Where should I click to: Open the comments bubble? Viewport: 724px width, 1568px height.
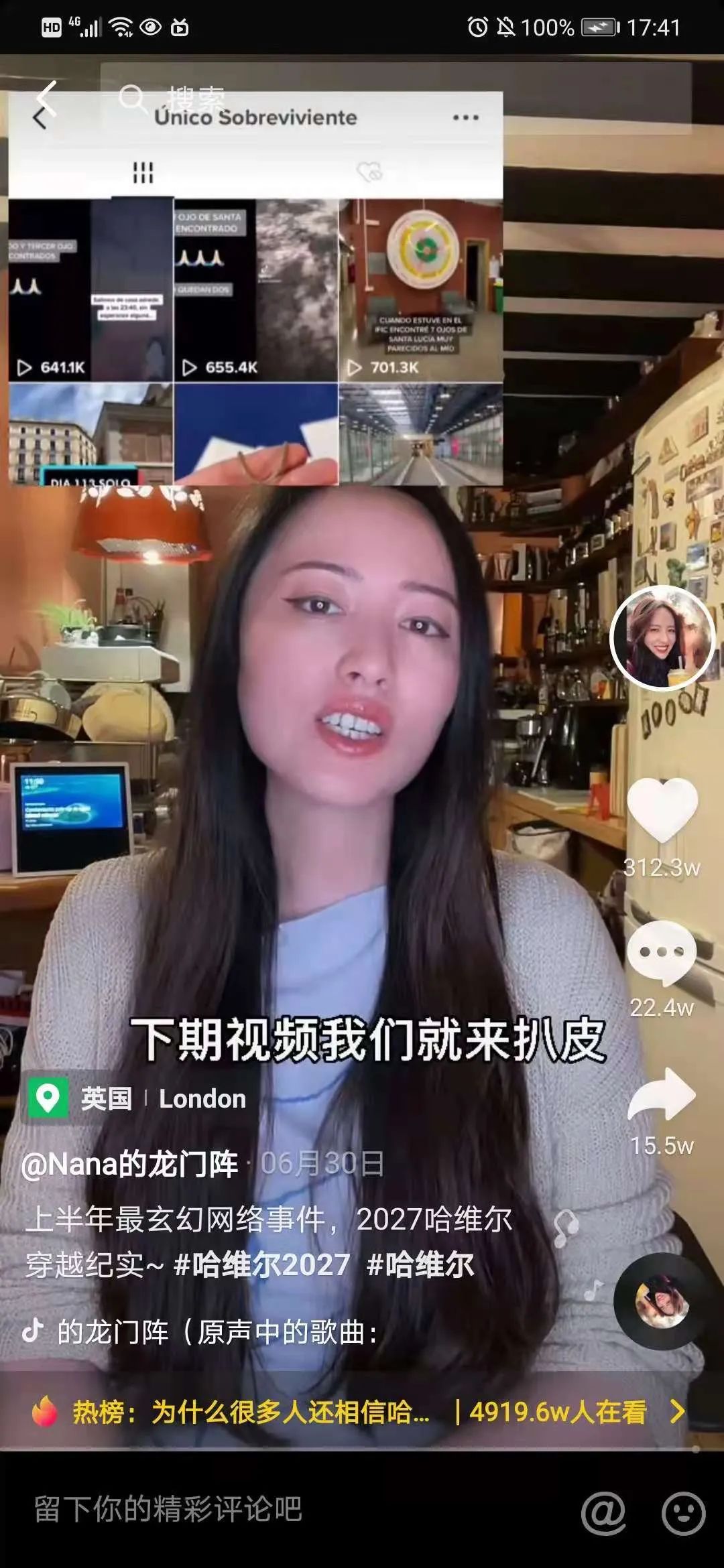click(662, 952)
